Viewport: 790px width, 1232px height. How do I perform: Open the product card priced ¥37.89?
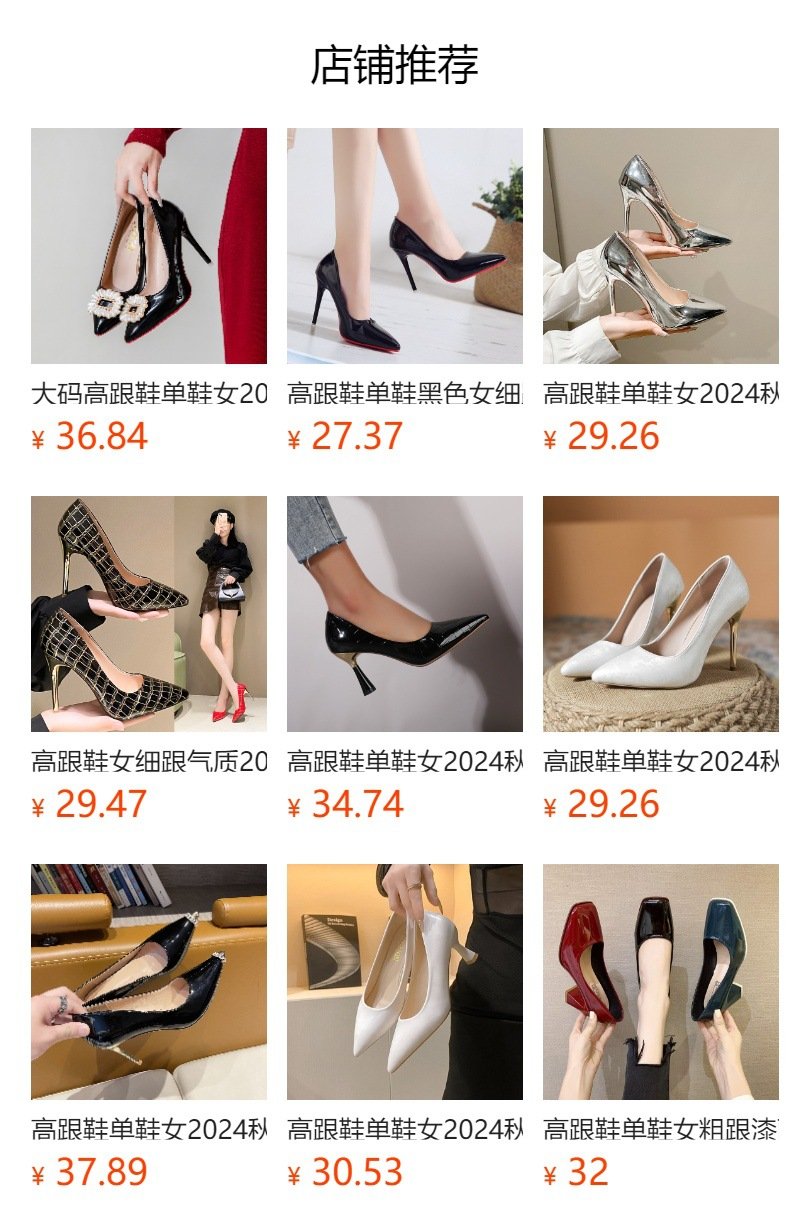point(149,982)
